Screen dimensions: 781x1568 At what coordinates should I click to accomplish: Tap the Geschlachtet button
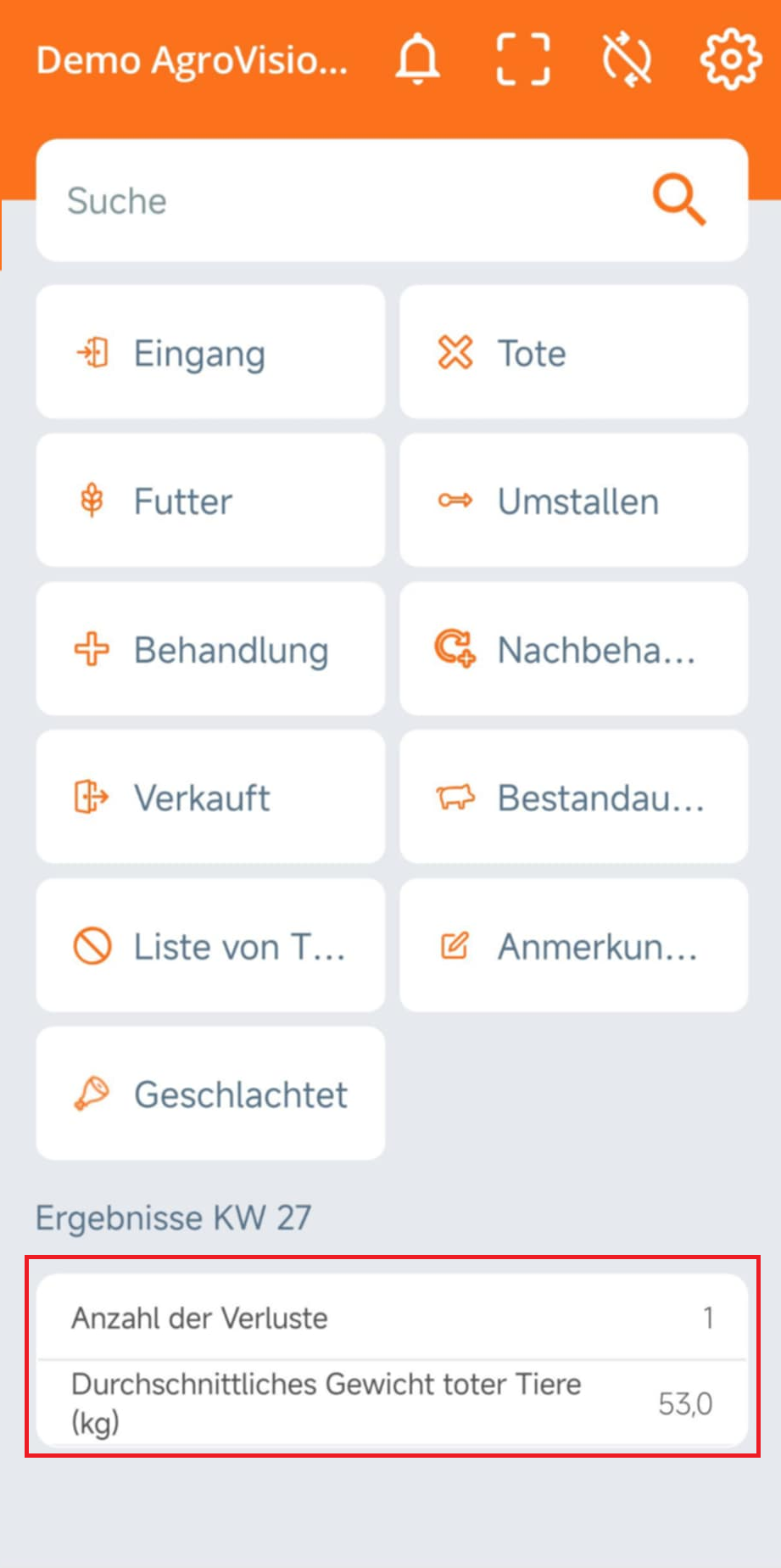[210, 1094]
